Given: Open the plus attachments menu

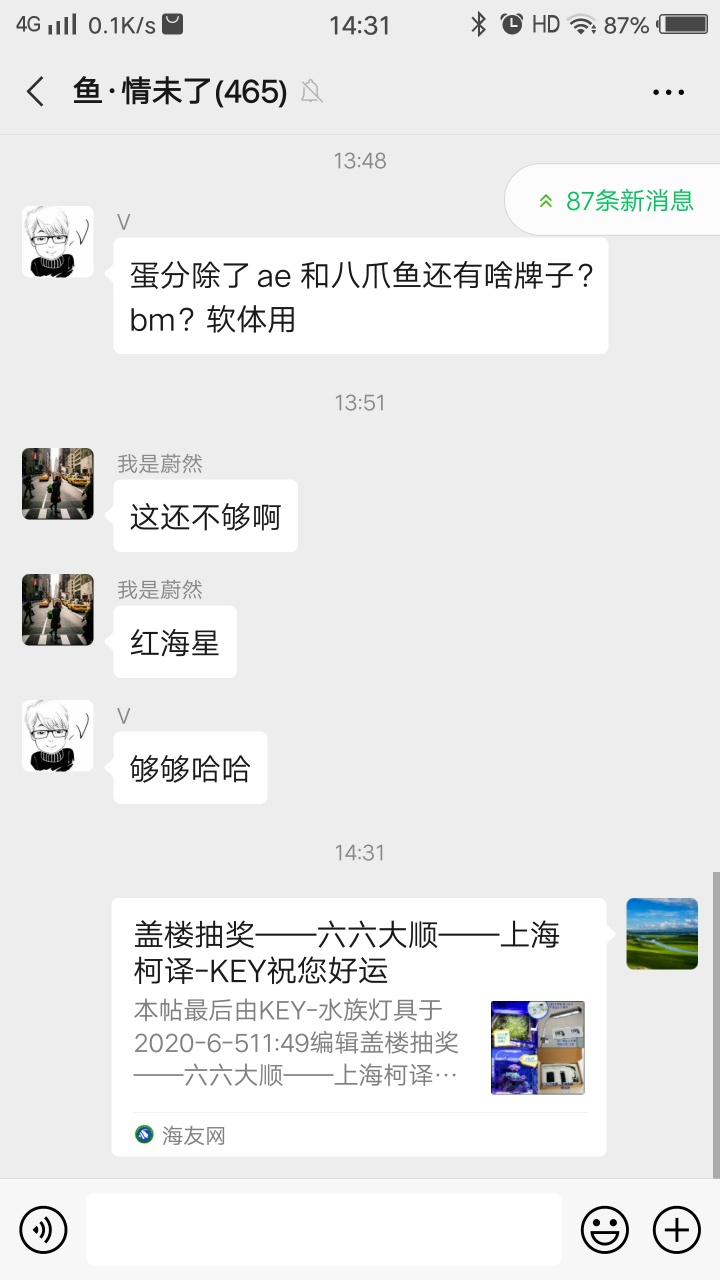Looking at the screenshot, I should tap(677, 1229).
